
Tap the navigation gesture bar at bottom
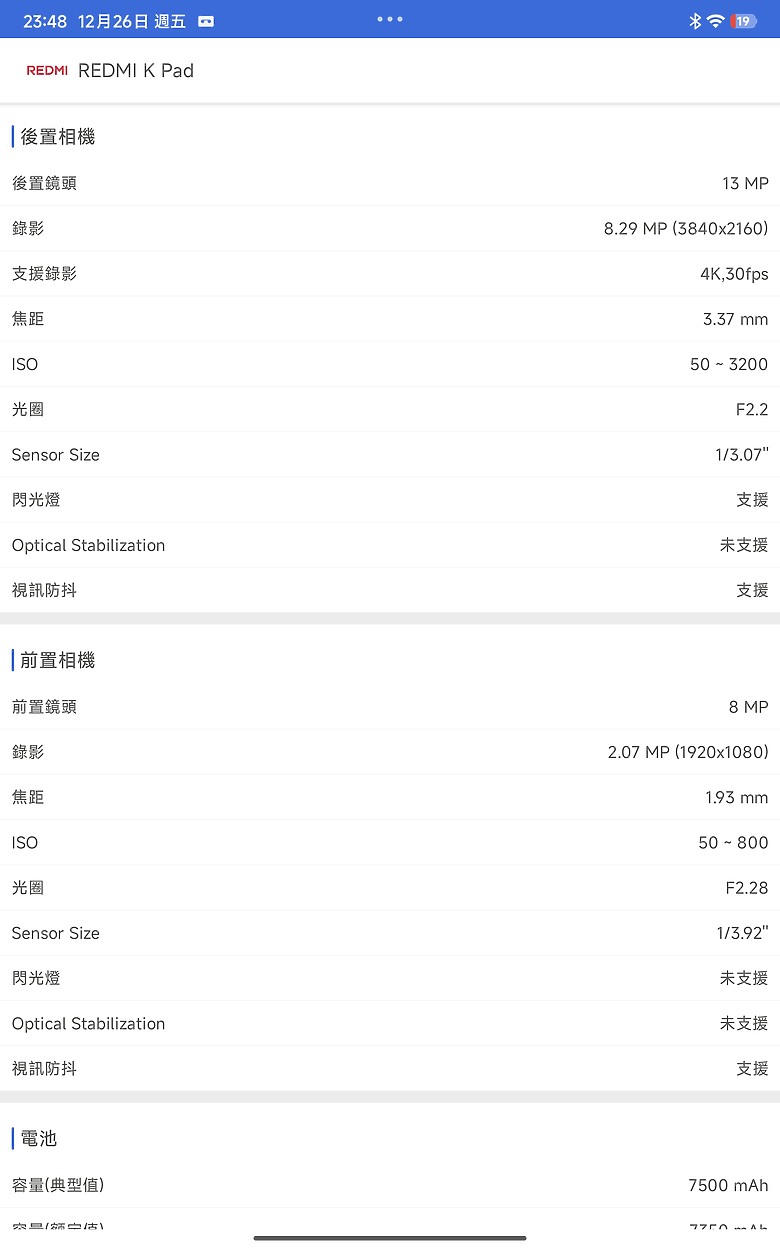click(x=390, y=1238)
